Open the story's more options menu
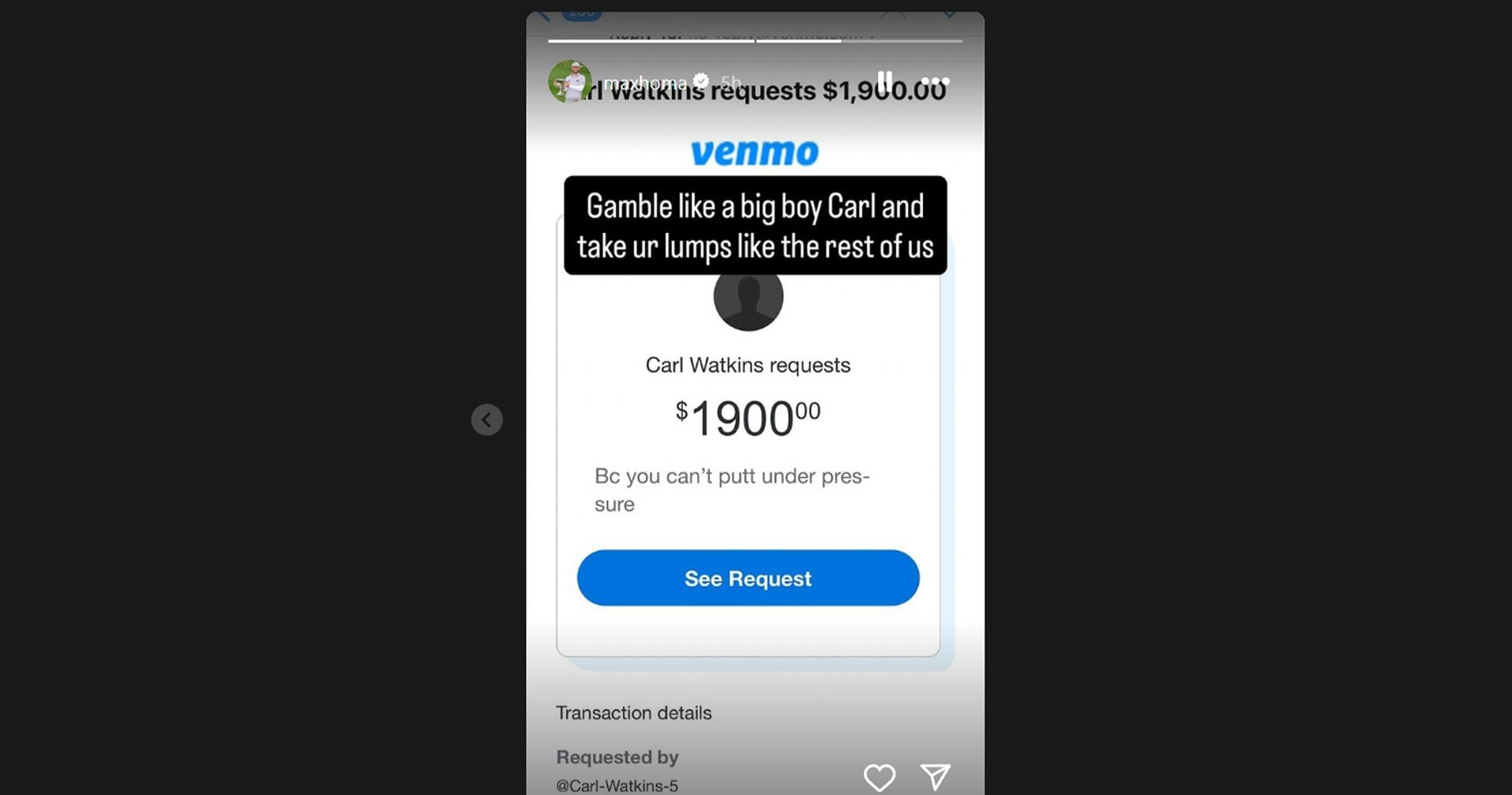The image size is (1512, 795). pyautogui.click(x=935, y=81)
